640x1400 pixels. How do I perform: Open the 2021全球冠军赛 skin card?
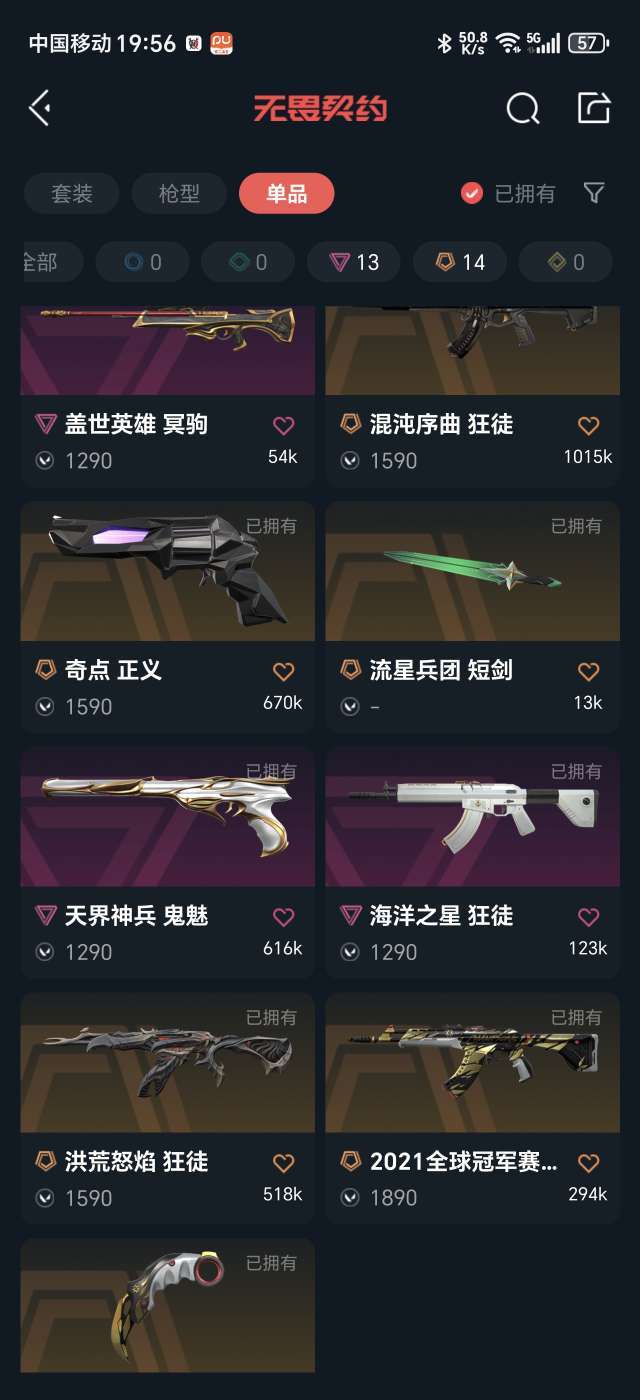pos(472,1109)
